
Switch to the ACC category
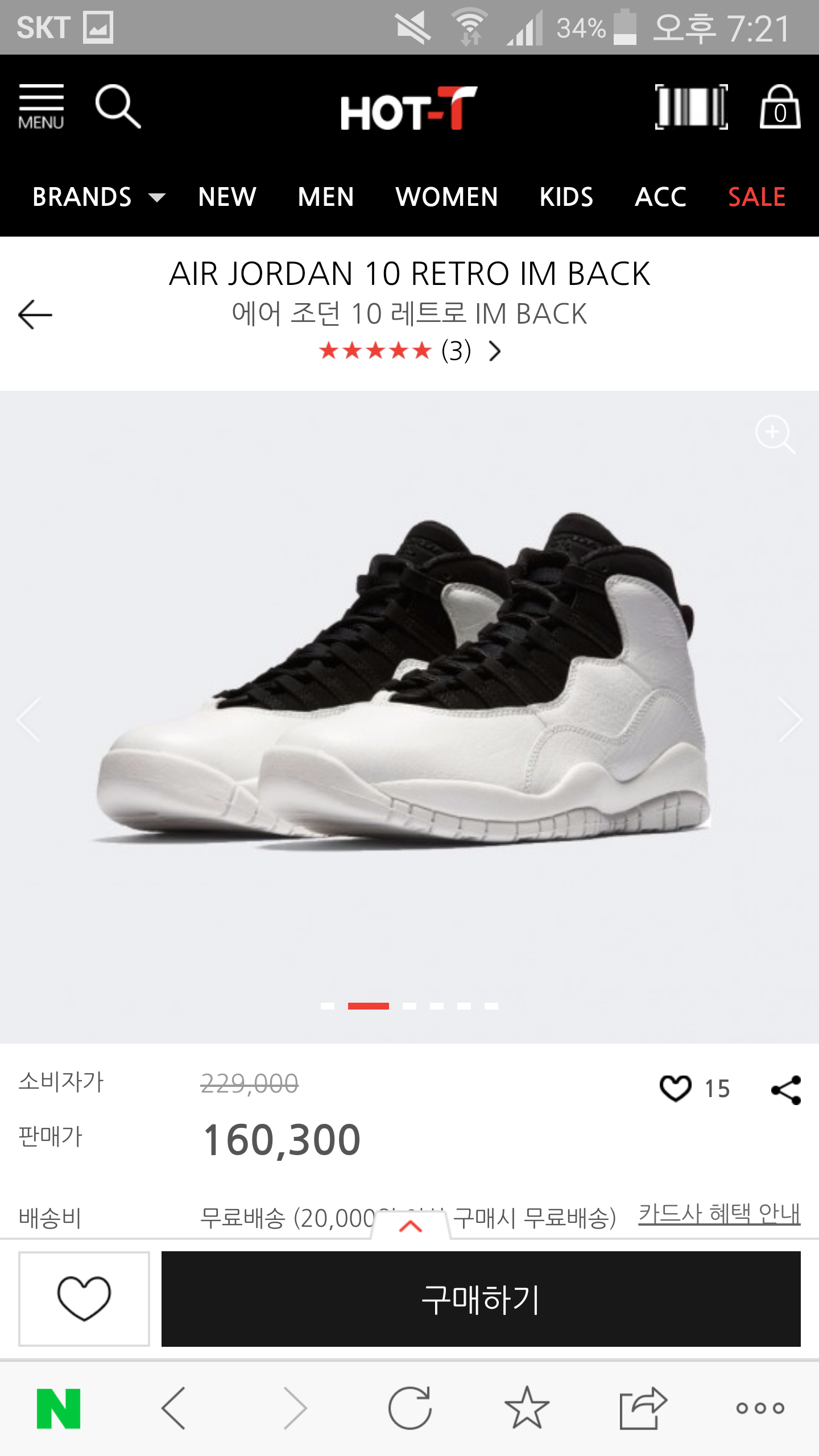tap(660, 197)
